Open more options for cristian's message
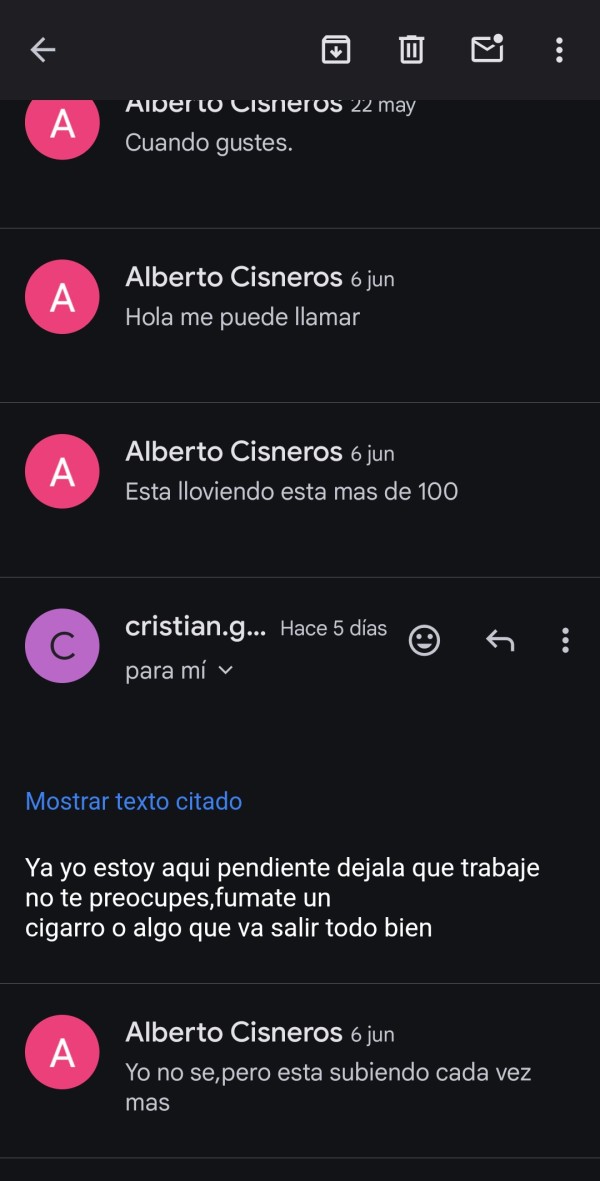Viewport: 600px width, 1181px height. pyautogui.click(x=565, y=641)
